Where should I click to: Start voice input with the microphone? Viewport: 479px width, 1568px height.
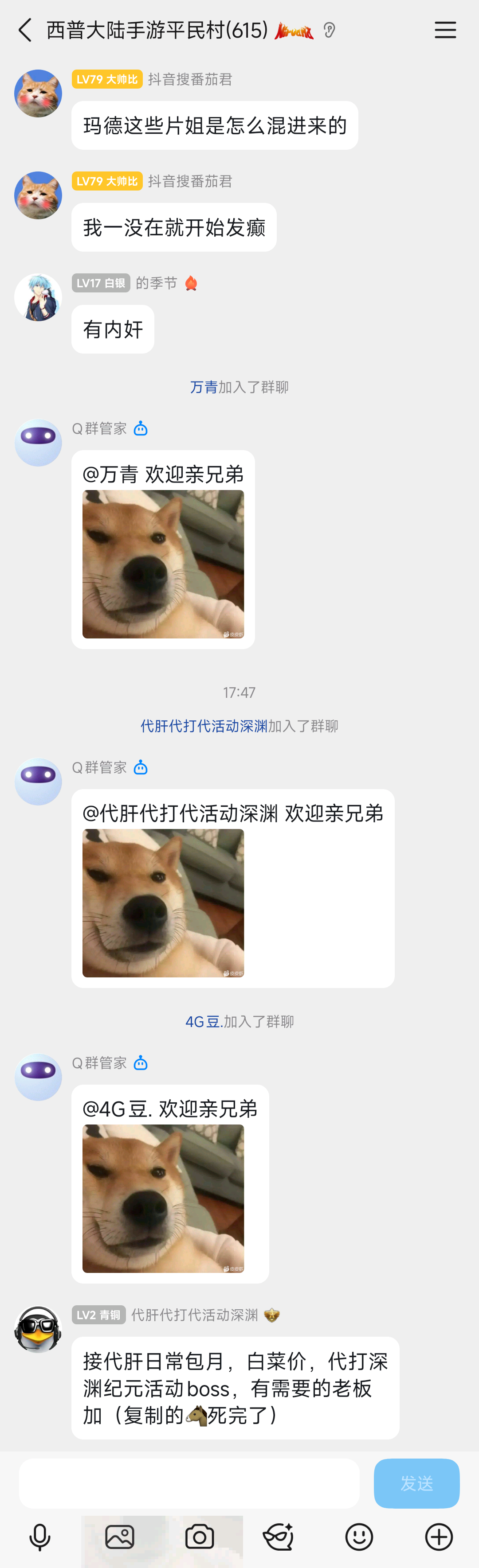[40, 1537]
